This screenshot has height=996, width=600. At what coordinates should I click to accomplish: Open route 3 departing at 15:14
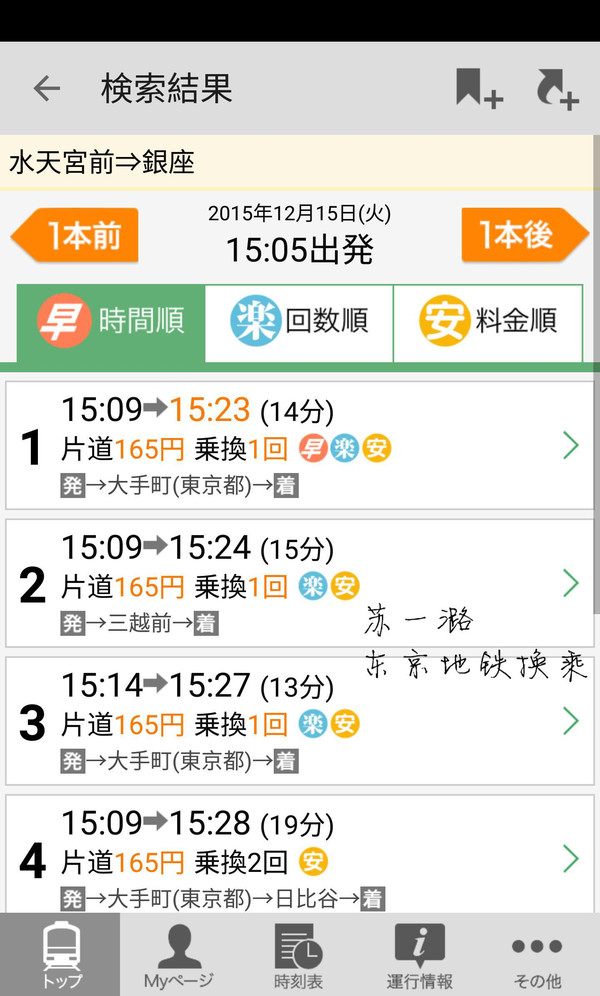[300, 721]
